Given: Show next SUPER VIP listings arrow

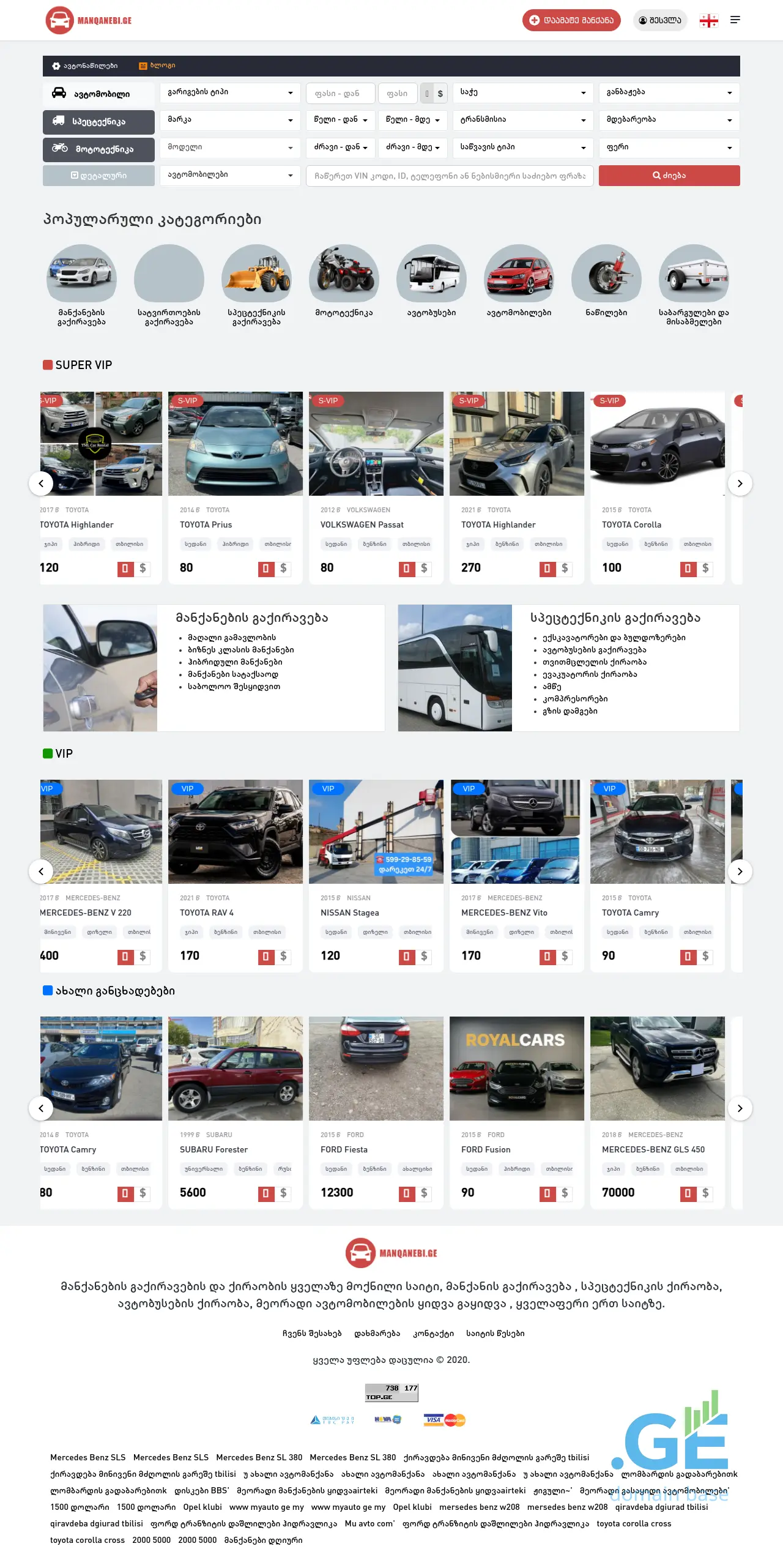Looking at the screenshot, I should coord(740,483).
